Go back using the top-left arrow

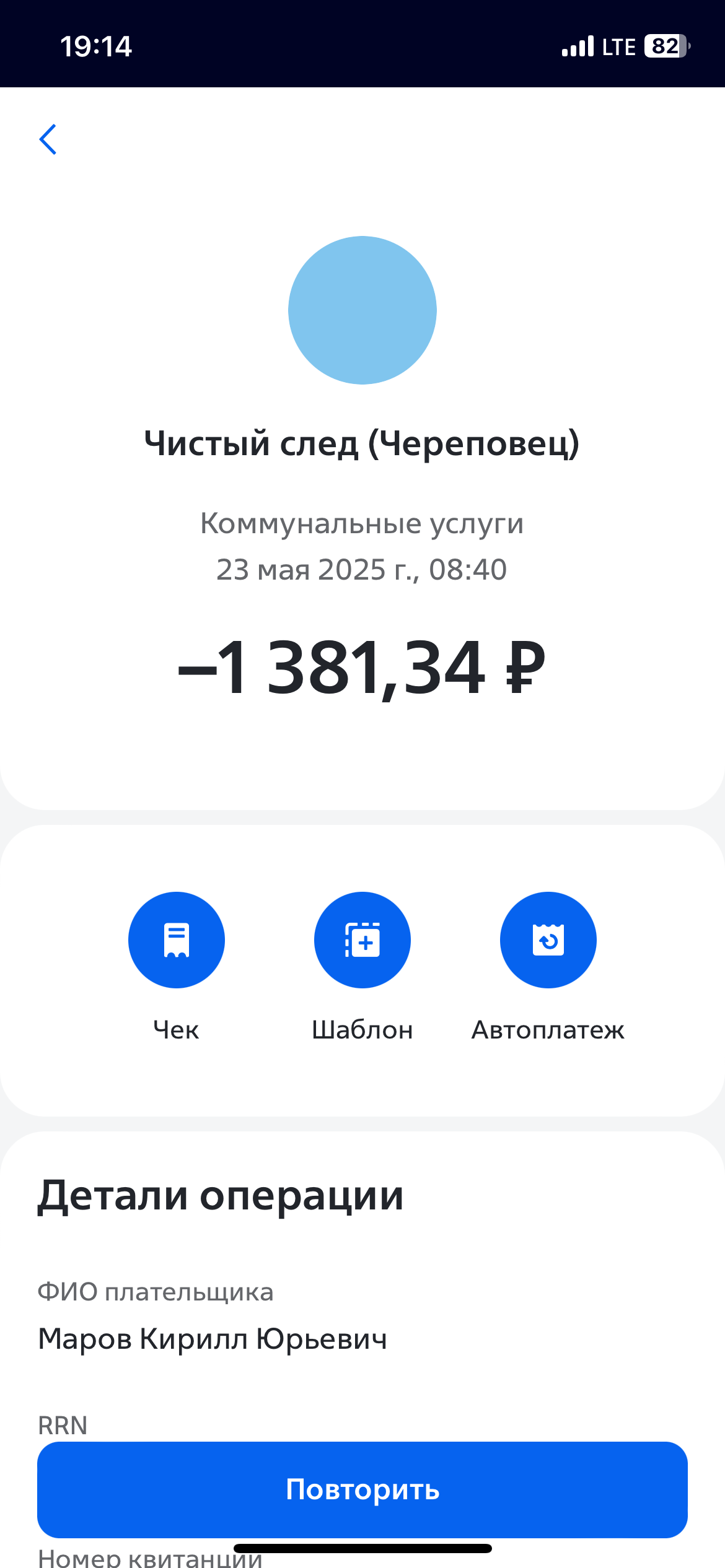pyautogui.click(x=48, y=139)
